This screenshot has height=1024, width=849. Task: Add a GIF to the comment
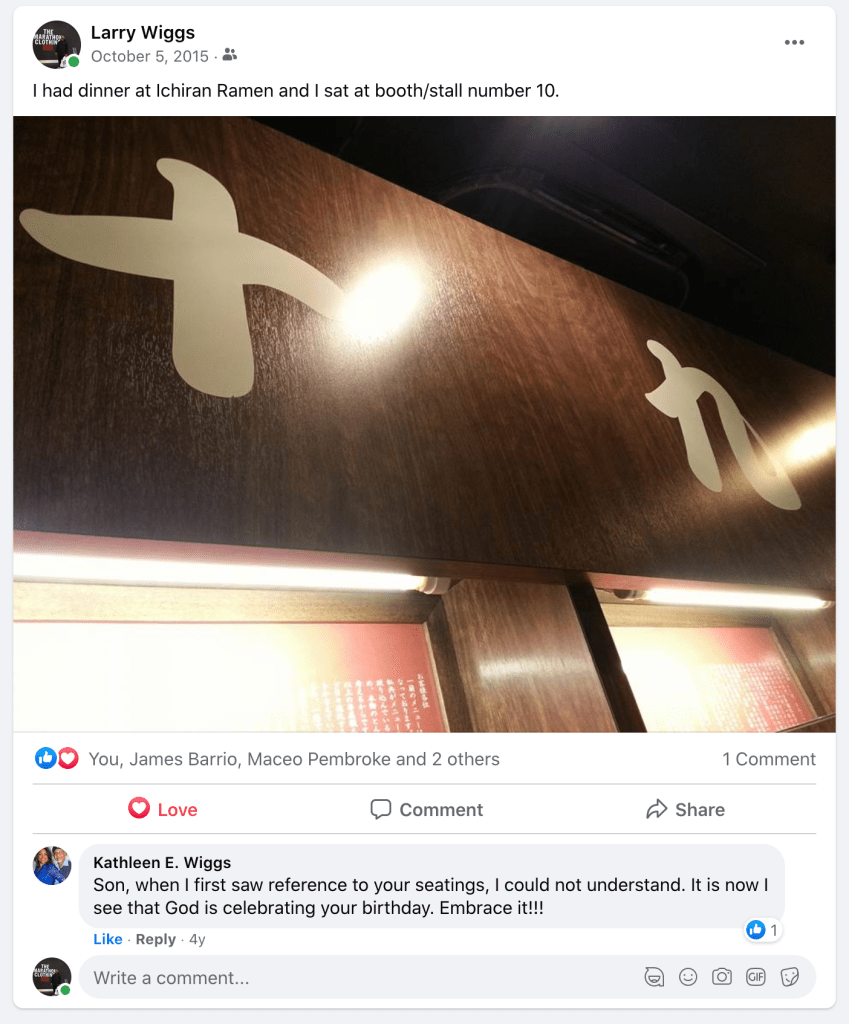tap(755, 977)
